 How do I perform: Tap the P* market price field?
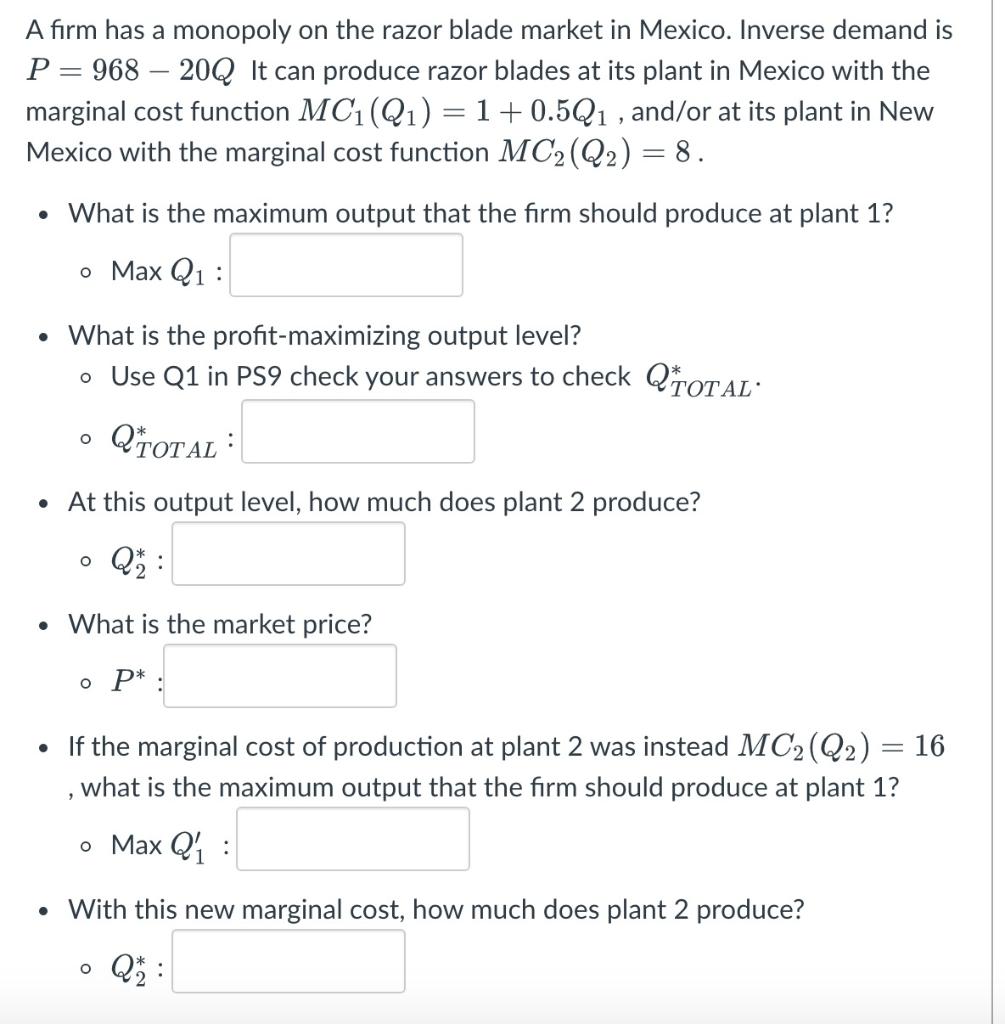click(x=280, y=676)
